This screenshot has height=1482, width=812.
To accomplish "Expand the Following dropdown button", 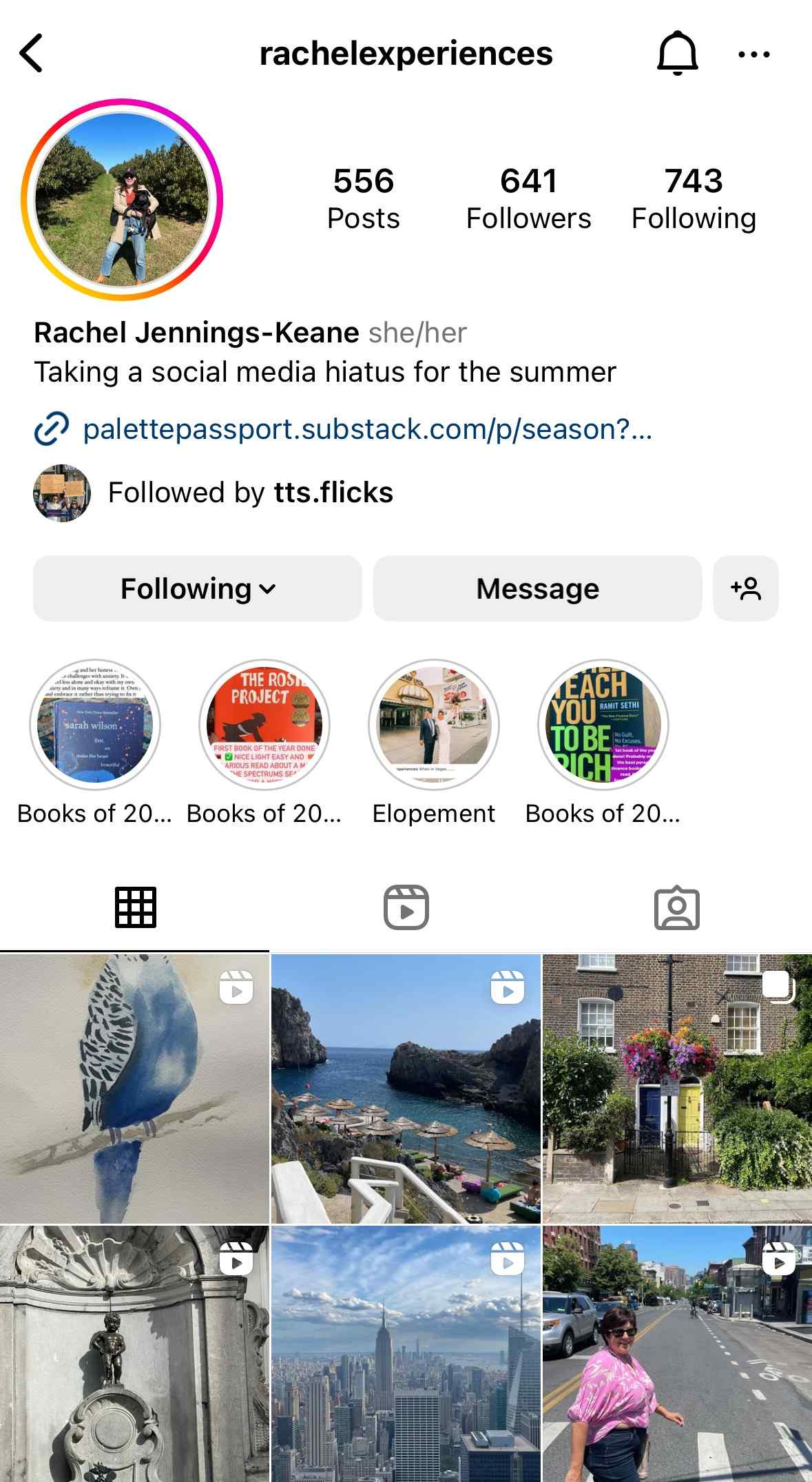I will (x=198, y=588).
